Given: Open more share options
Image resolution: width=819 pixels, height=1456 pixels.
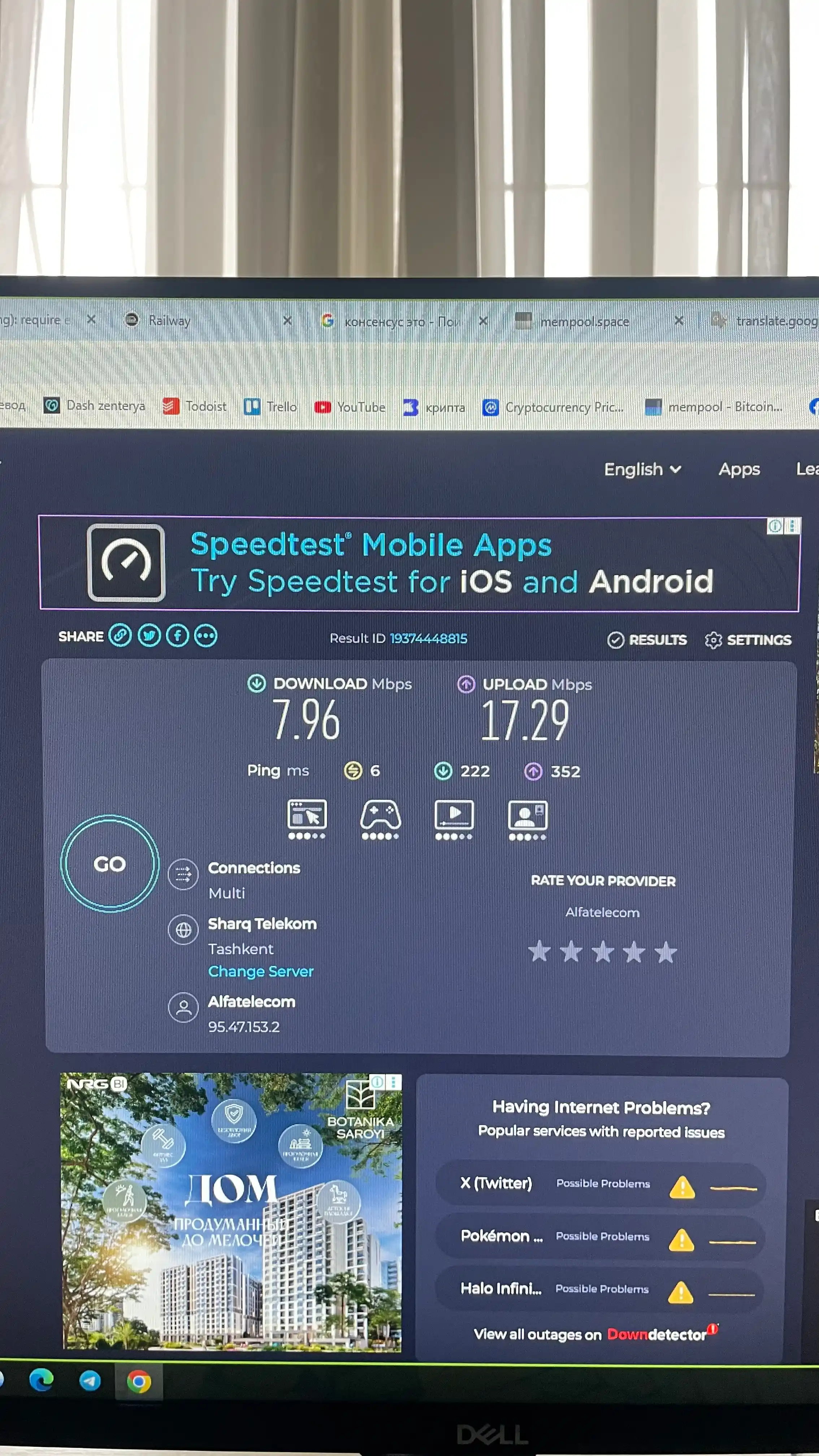Looking at the screenshot, I should 206,636.
